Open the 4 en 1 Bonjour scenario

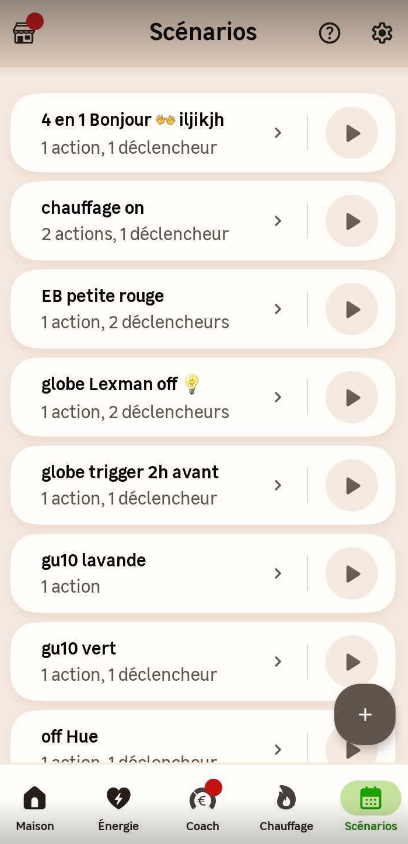pos(159,133)
